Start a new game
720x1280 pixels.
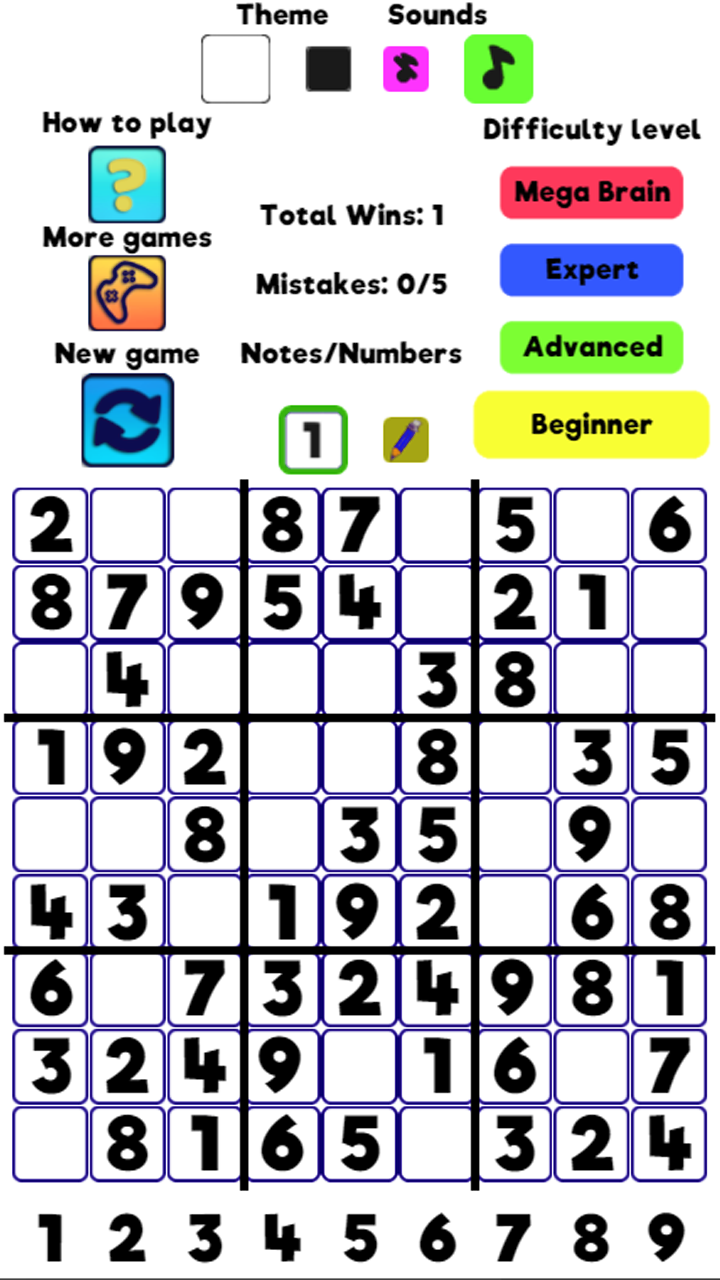(127, 420)
